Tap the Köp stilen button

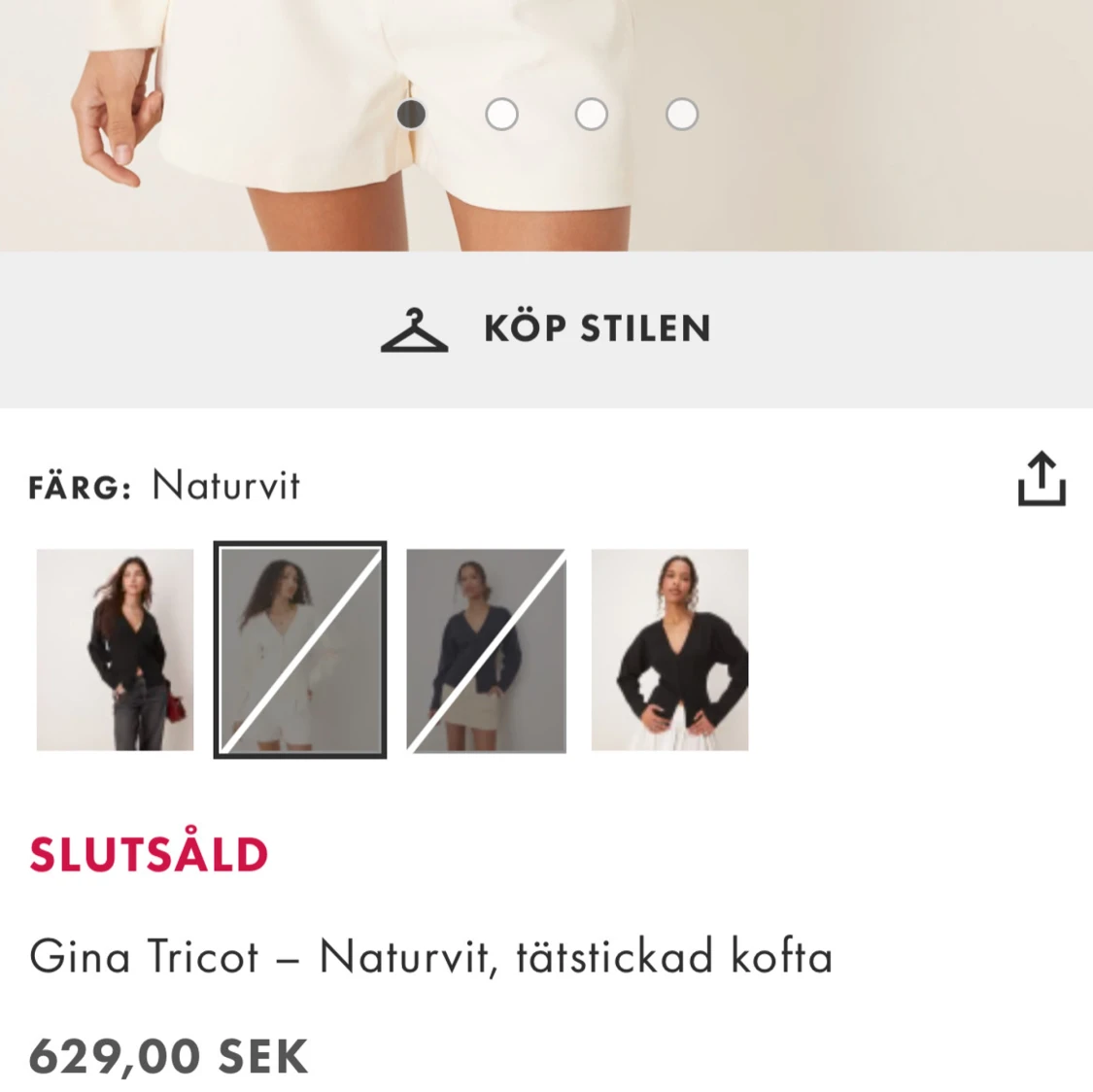click(x=546, y=329)
